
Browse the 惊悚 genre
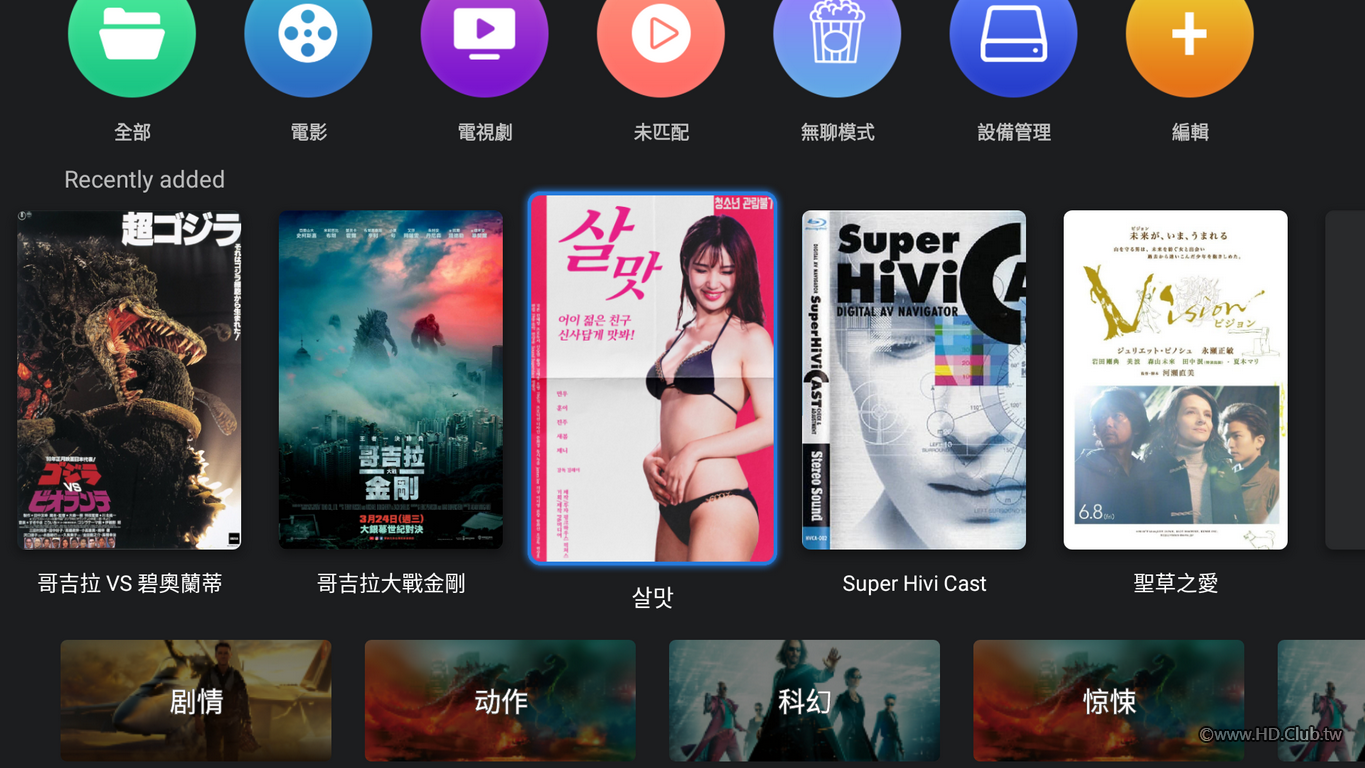[x=1108, y=701]
